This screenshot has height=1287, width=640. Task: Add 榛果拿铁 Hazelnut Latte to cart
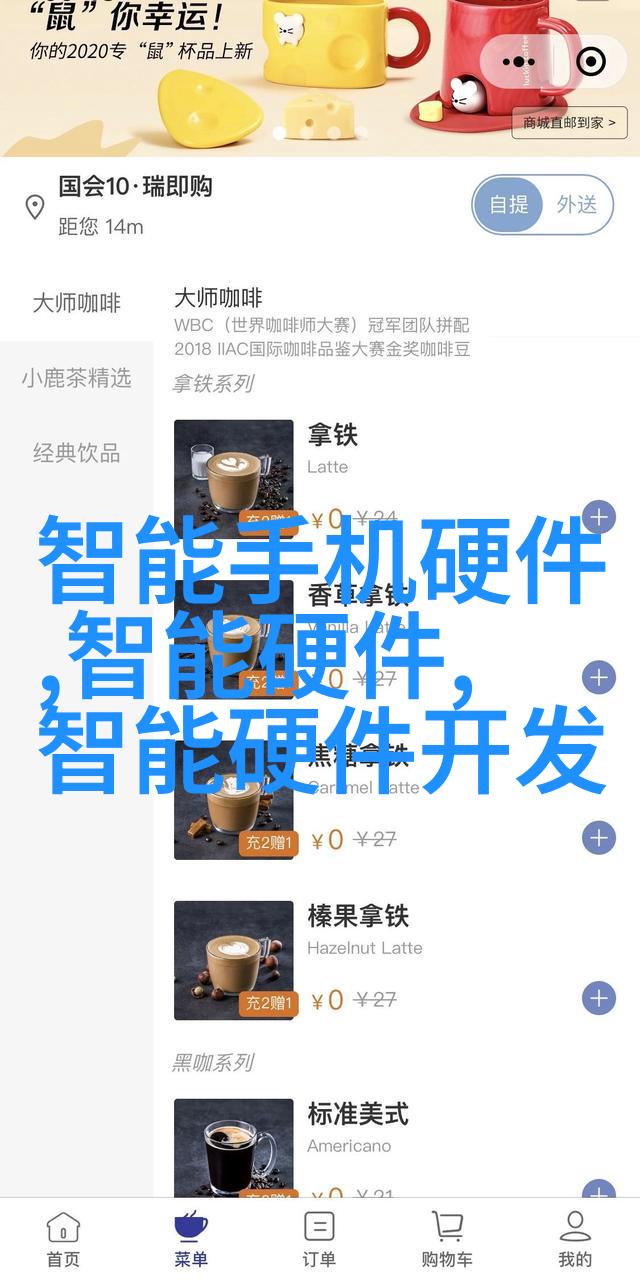coord(599,997)
